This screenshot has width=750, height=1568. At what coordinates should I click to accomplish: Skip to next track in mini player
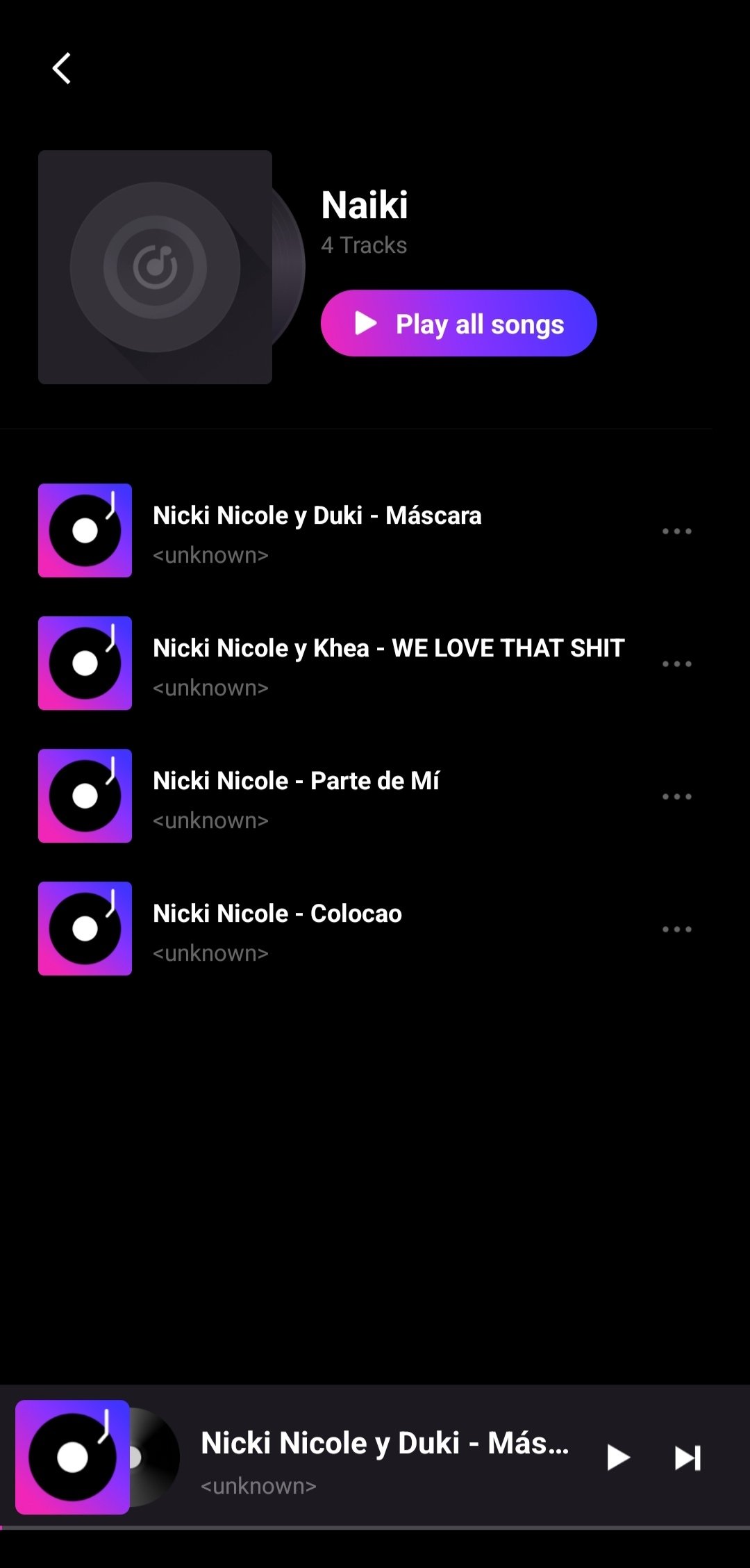coord(687,1457)
